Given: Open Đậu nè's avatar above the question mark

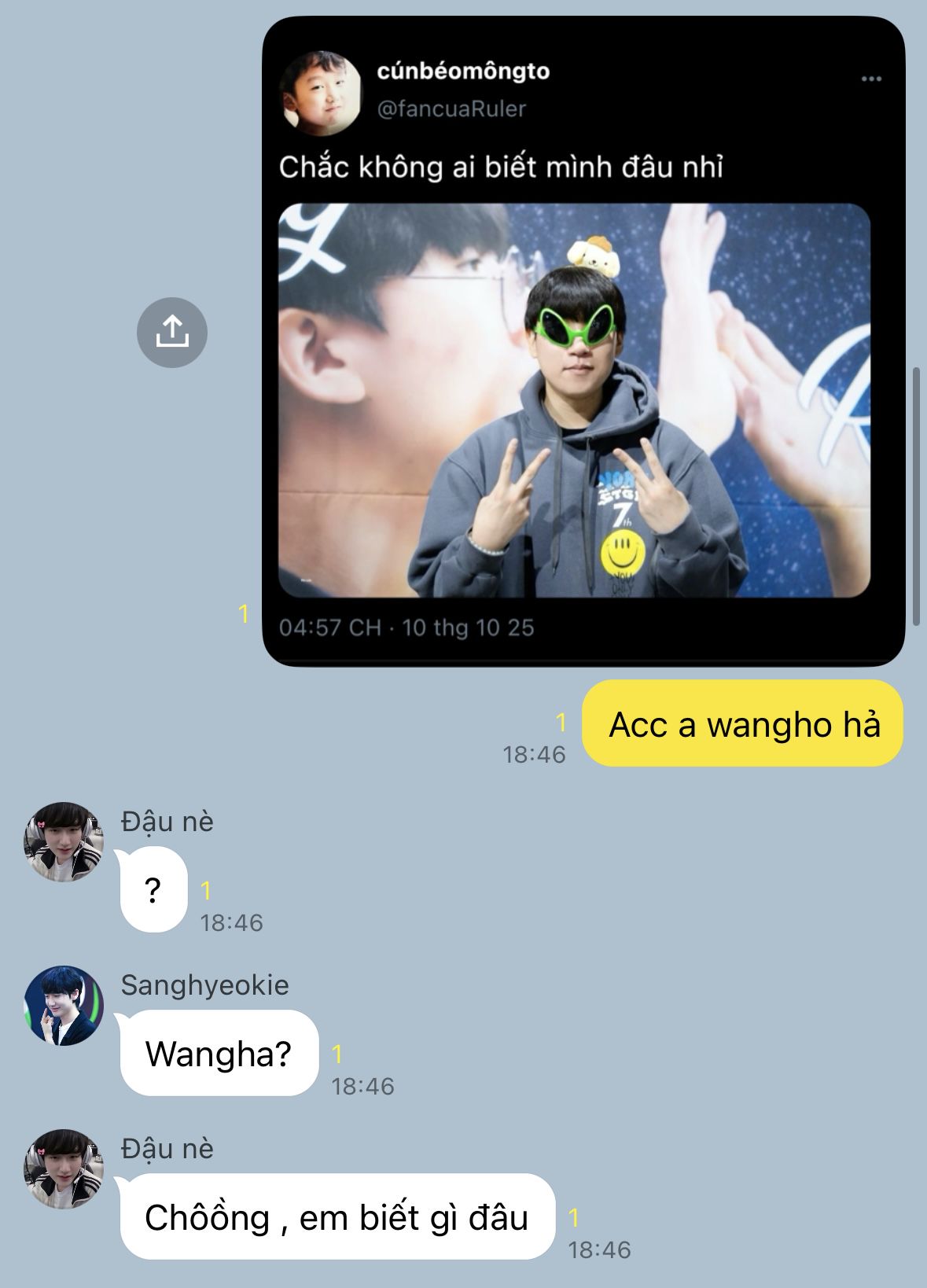Looking at the screenshot, I should (x=64, y=842).
